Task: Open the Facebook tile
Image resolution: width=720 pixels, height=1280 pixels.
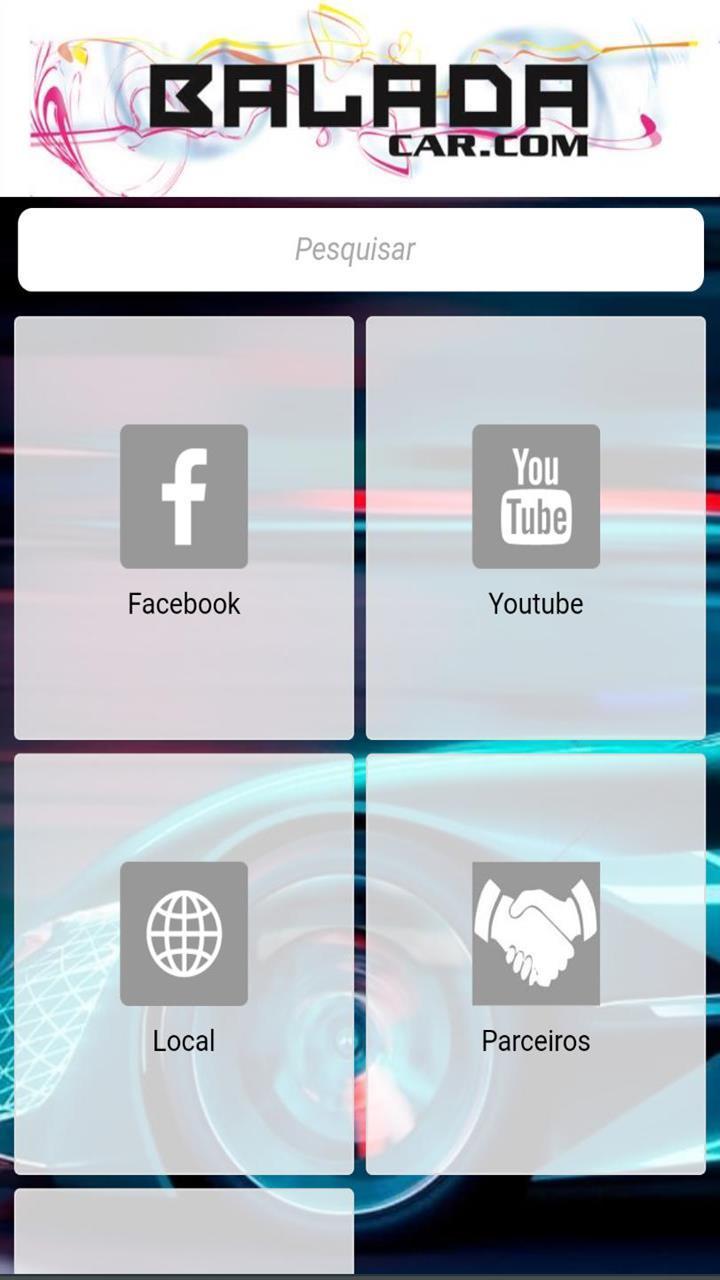Action: click(184, 527)
